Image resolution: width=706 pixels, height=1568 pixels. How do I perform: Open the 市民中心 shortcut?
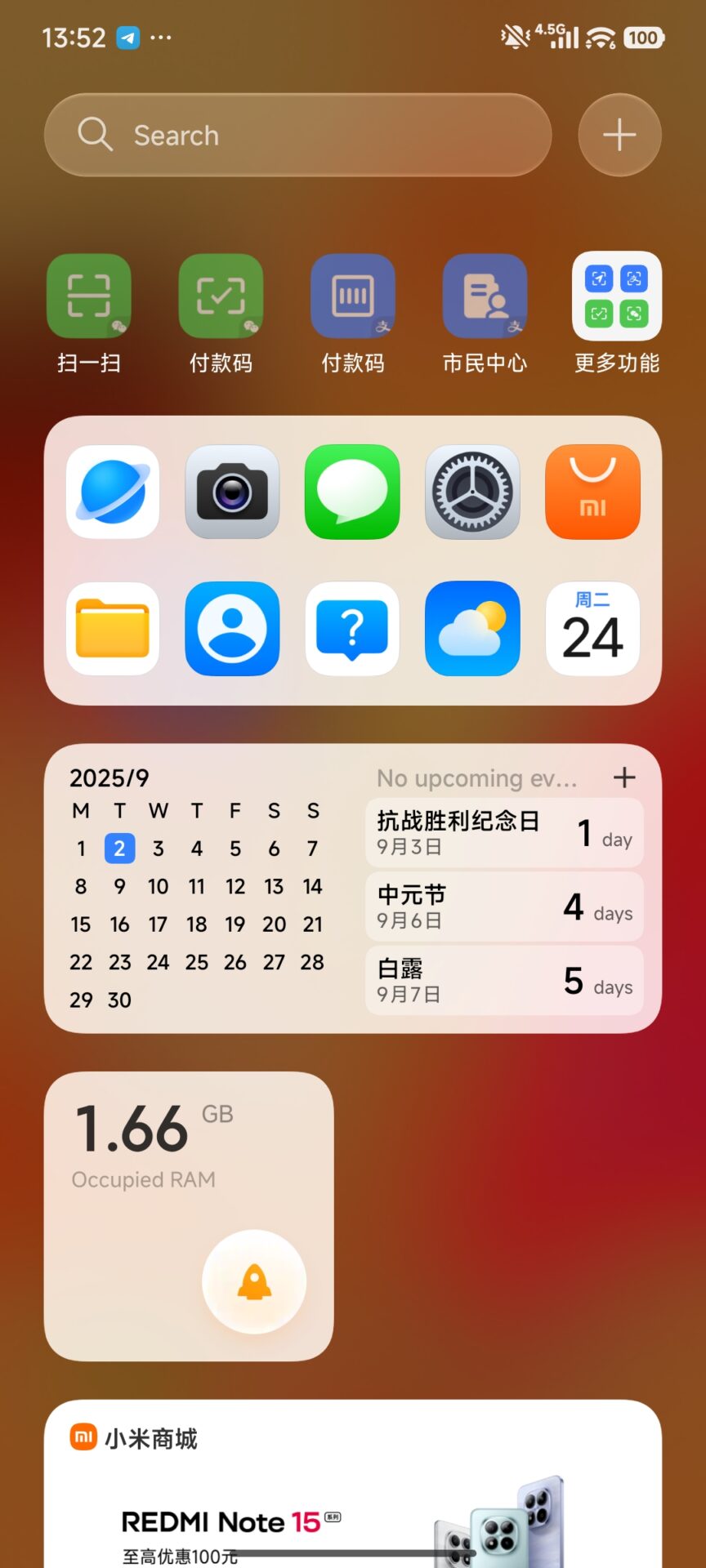point(485,297)
